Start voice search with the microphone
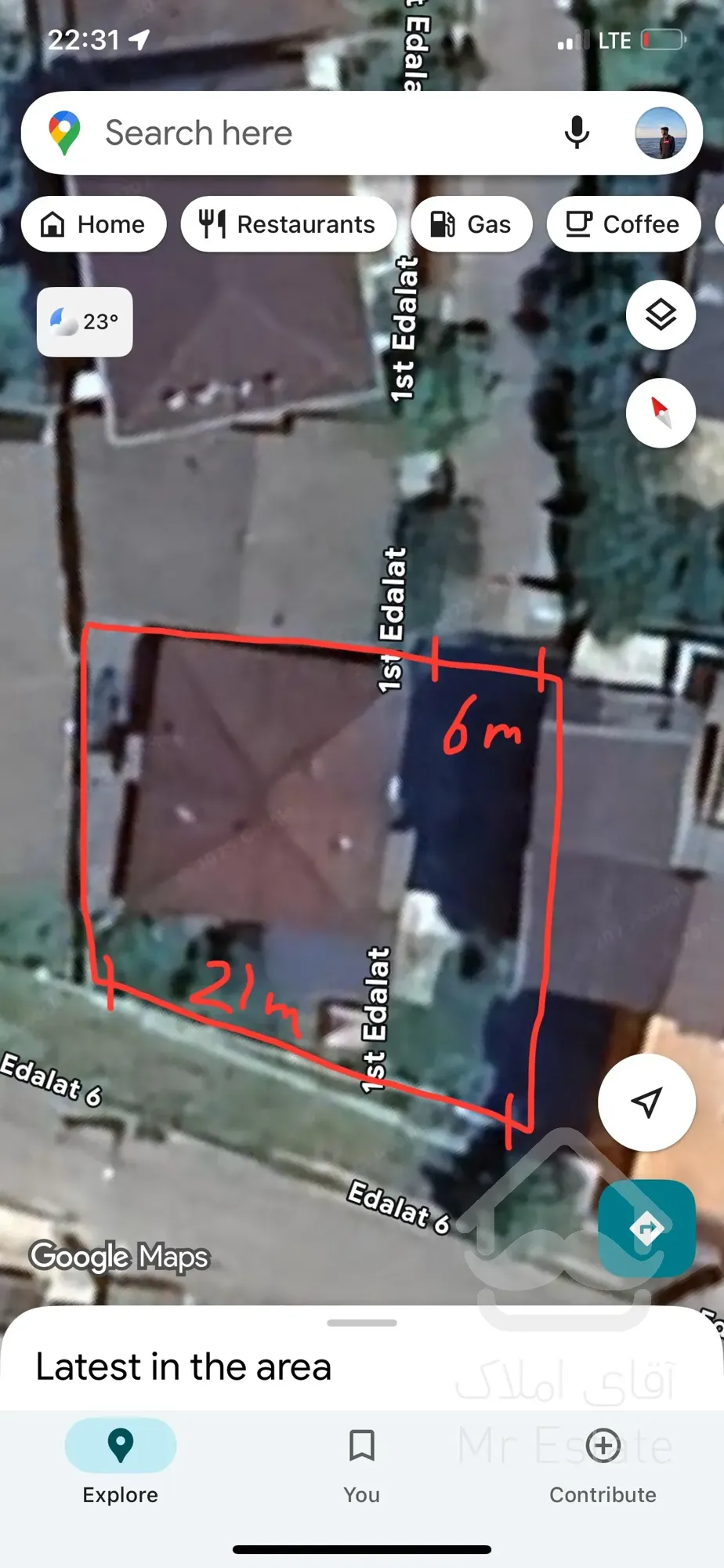This screenshot has height=1568, width=724. pos(577,133)
